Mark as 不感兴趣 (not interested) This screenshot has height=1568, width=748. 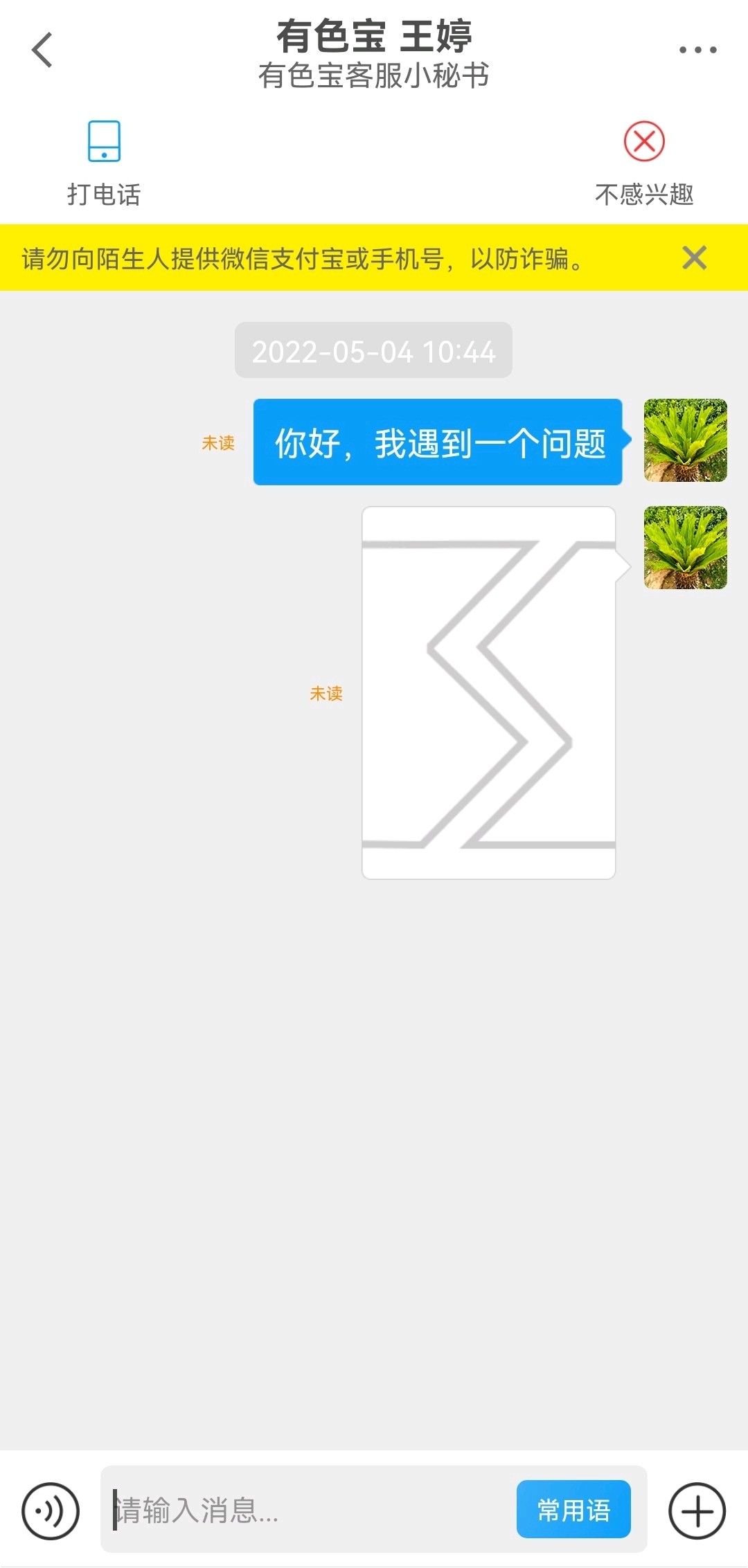pyautogui.click(x=644, y=163)
